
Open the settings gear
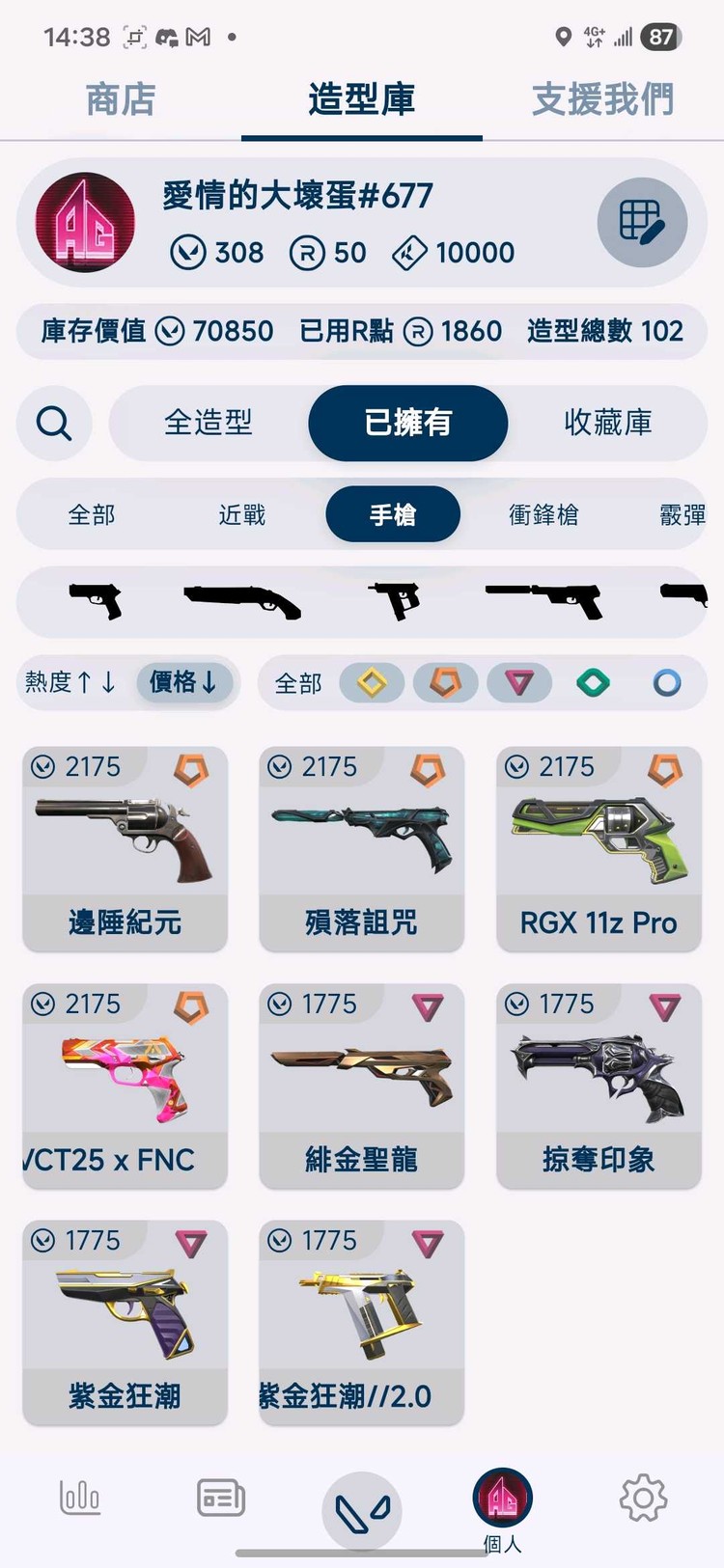point(641,1497)
